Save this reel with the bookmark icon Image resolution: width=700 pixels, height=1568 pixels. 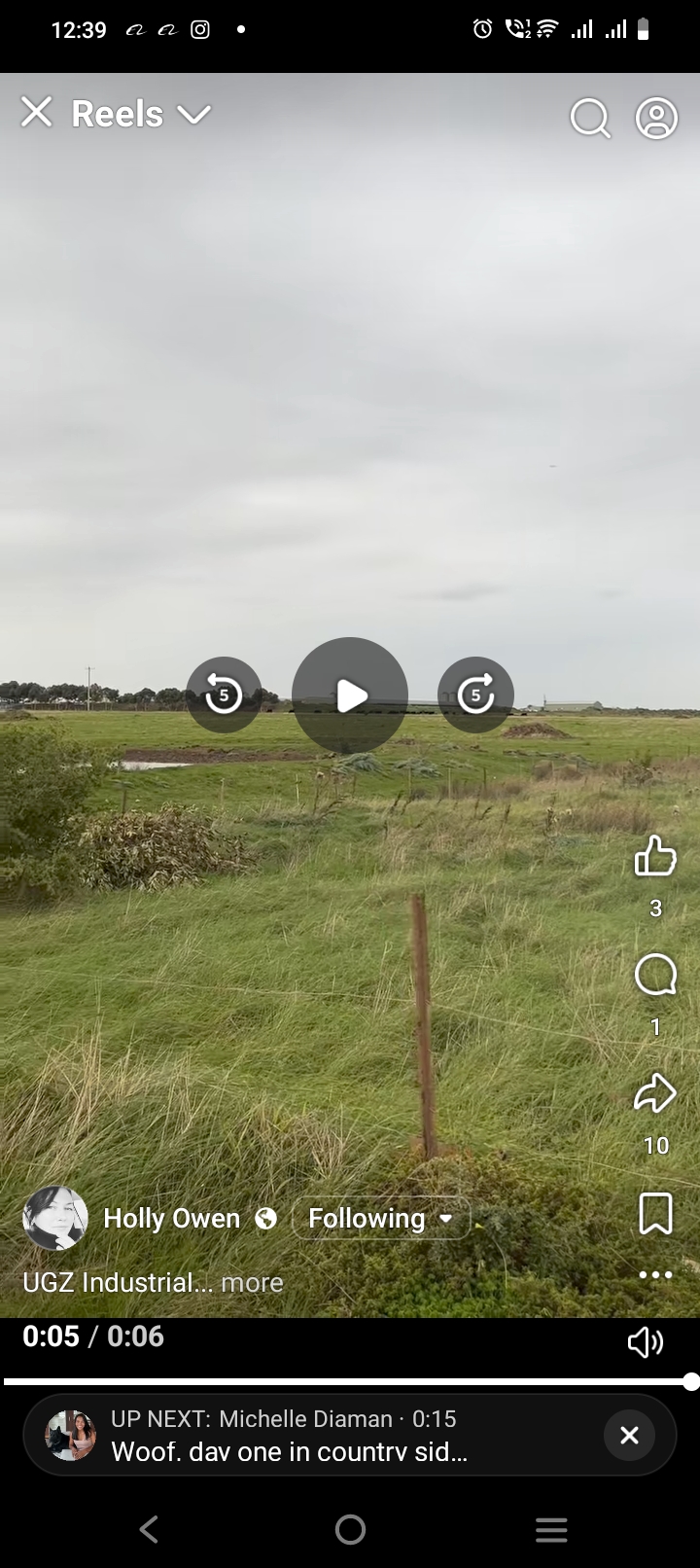point(655,1214)
